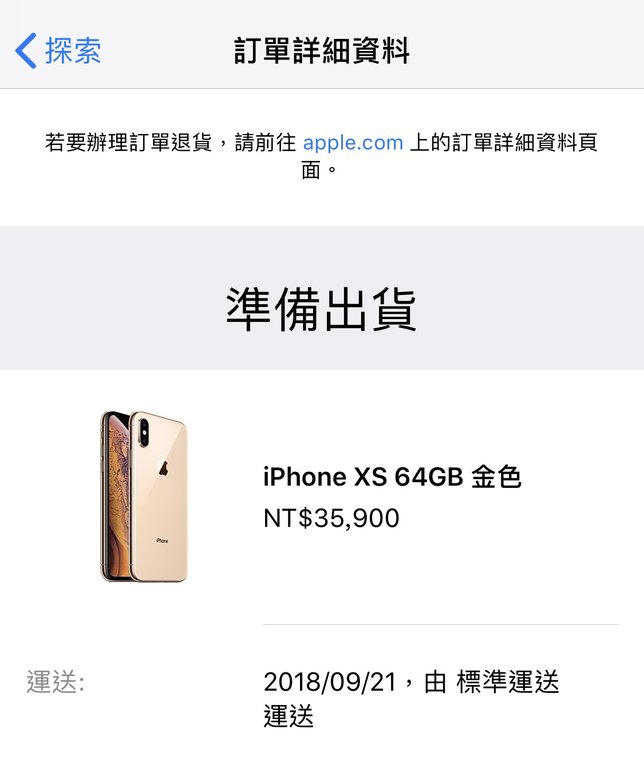Go back to 探索
The height and width of the screenshot is (768, 644).
[59, 50]
